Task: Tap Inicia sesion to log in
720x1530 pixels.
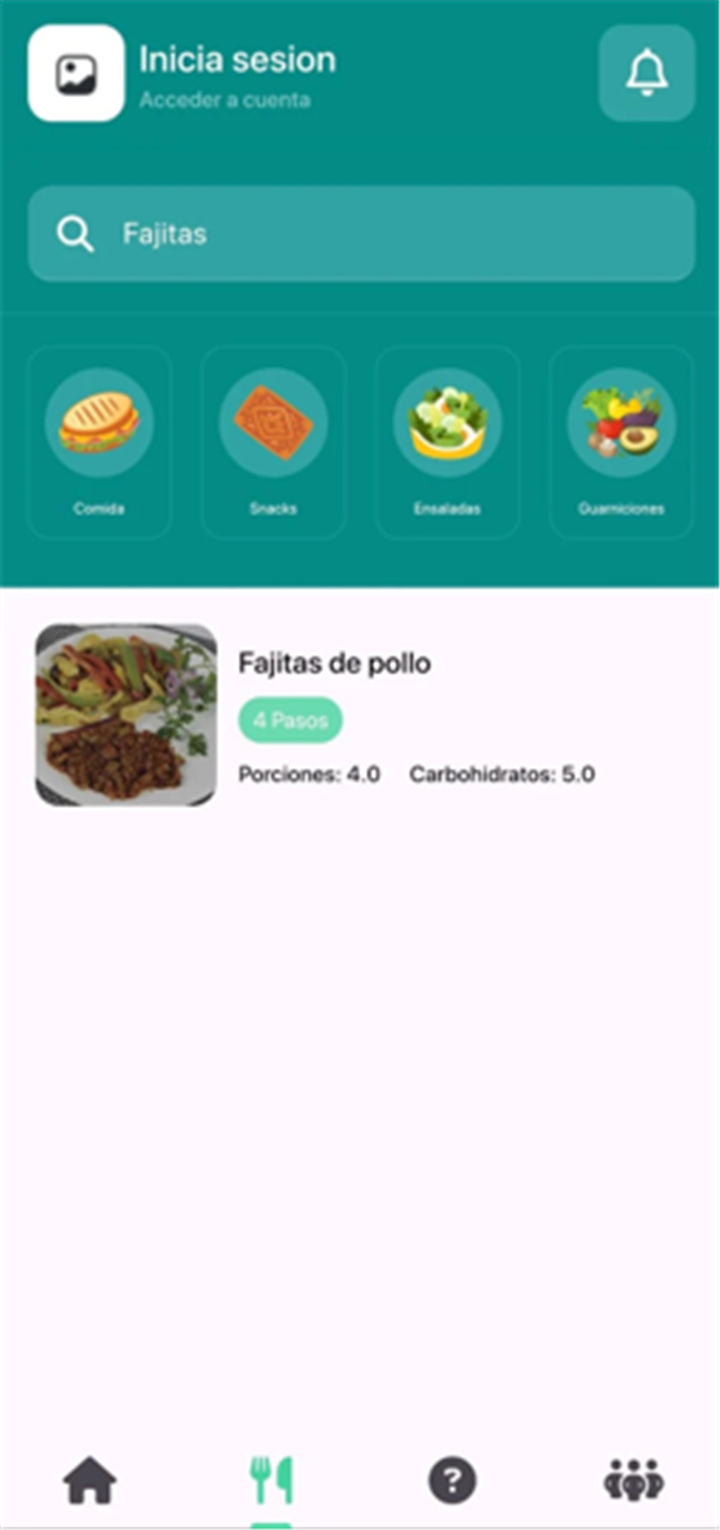Action: 237,60
